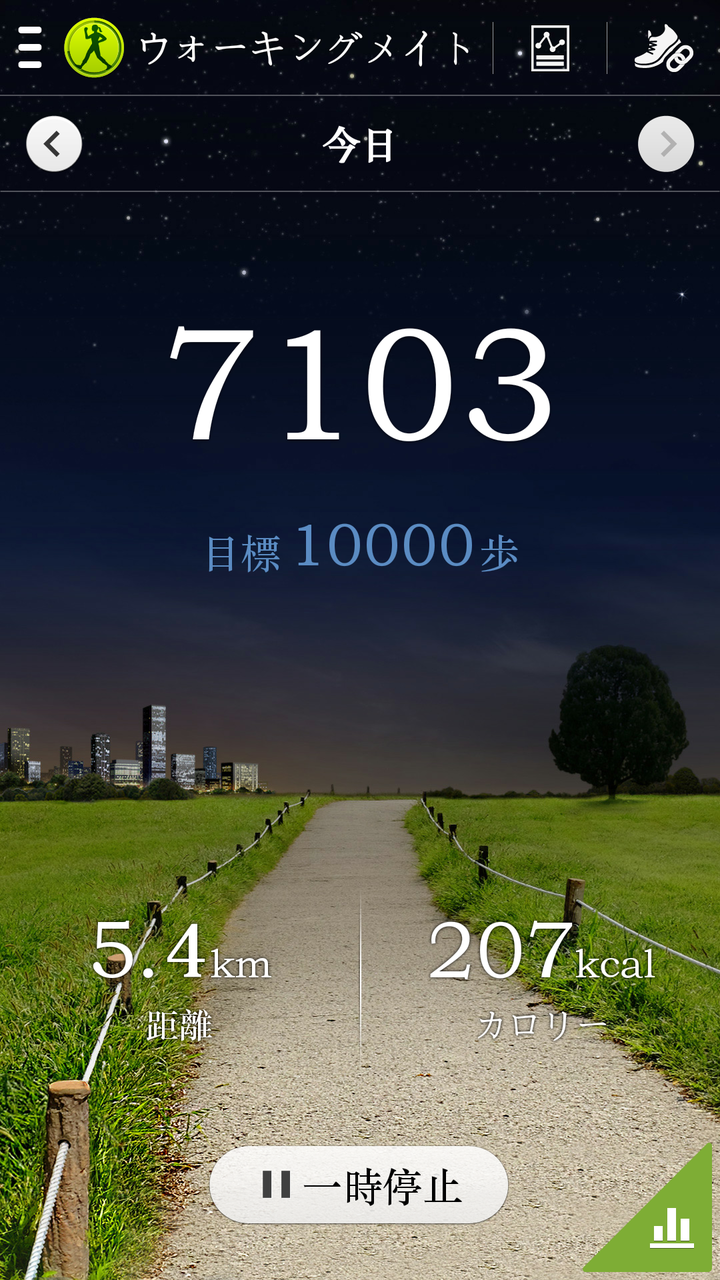
Task: Open the shoe accessory icon
Action: [664, 48]
